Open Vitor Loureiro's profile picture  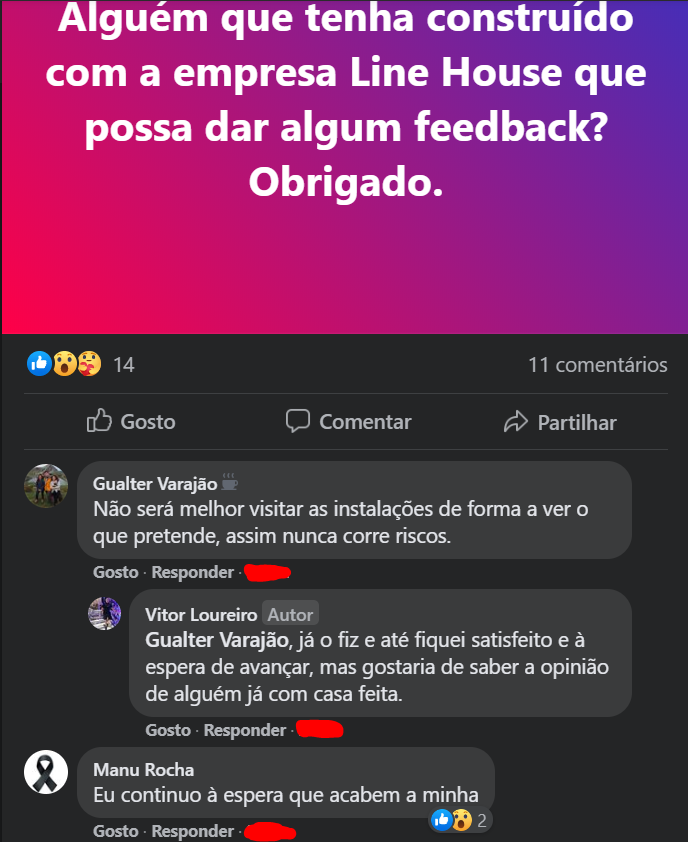[x=105, y=612]
